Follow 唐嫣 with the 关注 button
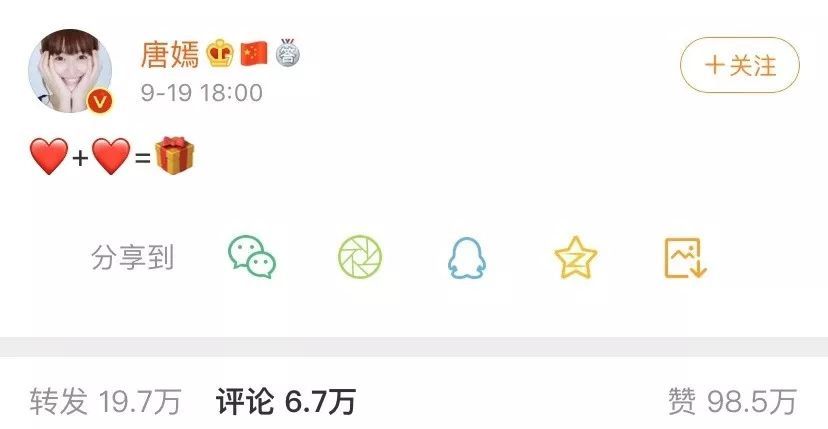 pos(739,67)
